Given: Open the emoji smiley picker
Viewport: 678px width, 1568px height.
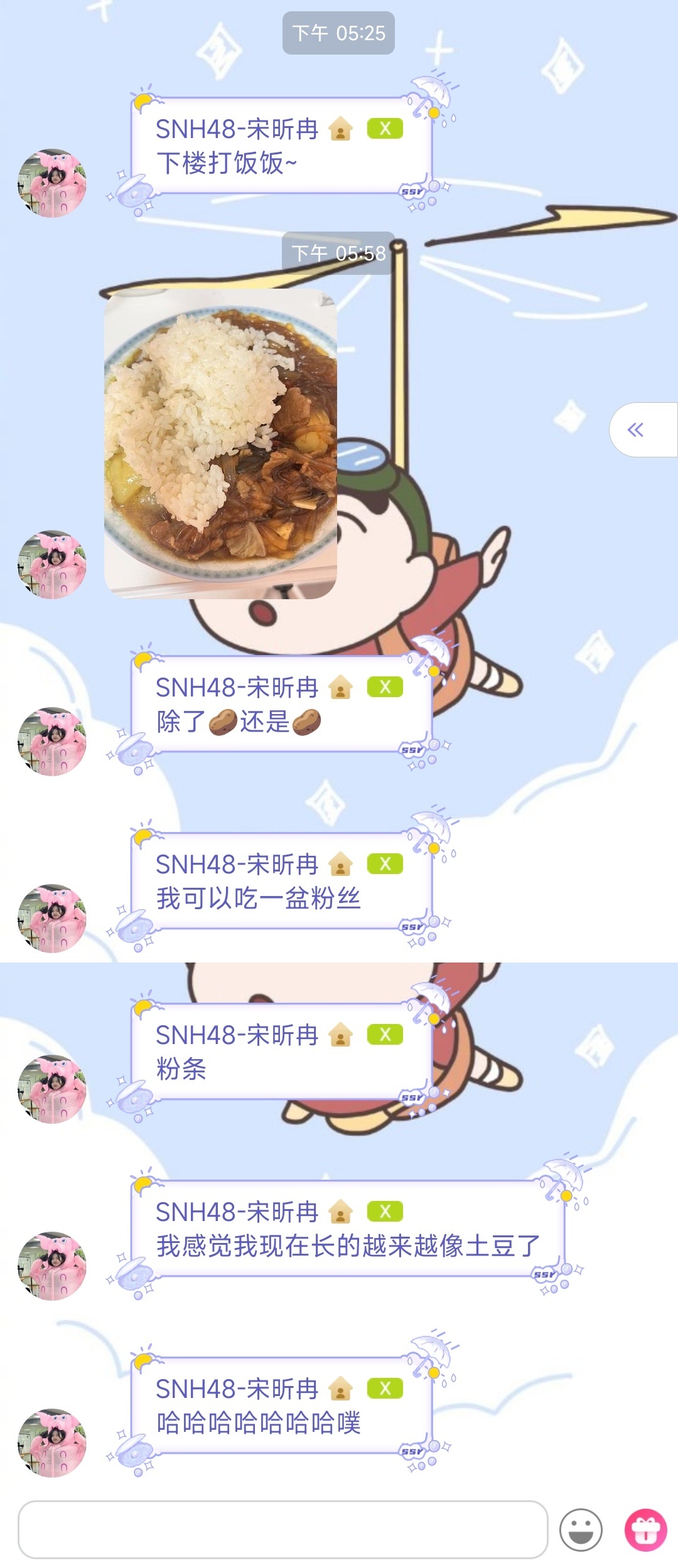Looking at the screenshot, I should click(x=581, y=1530).
